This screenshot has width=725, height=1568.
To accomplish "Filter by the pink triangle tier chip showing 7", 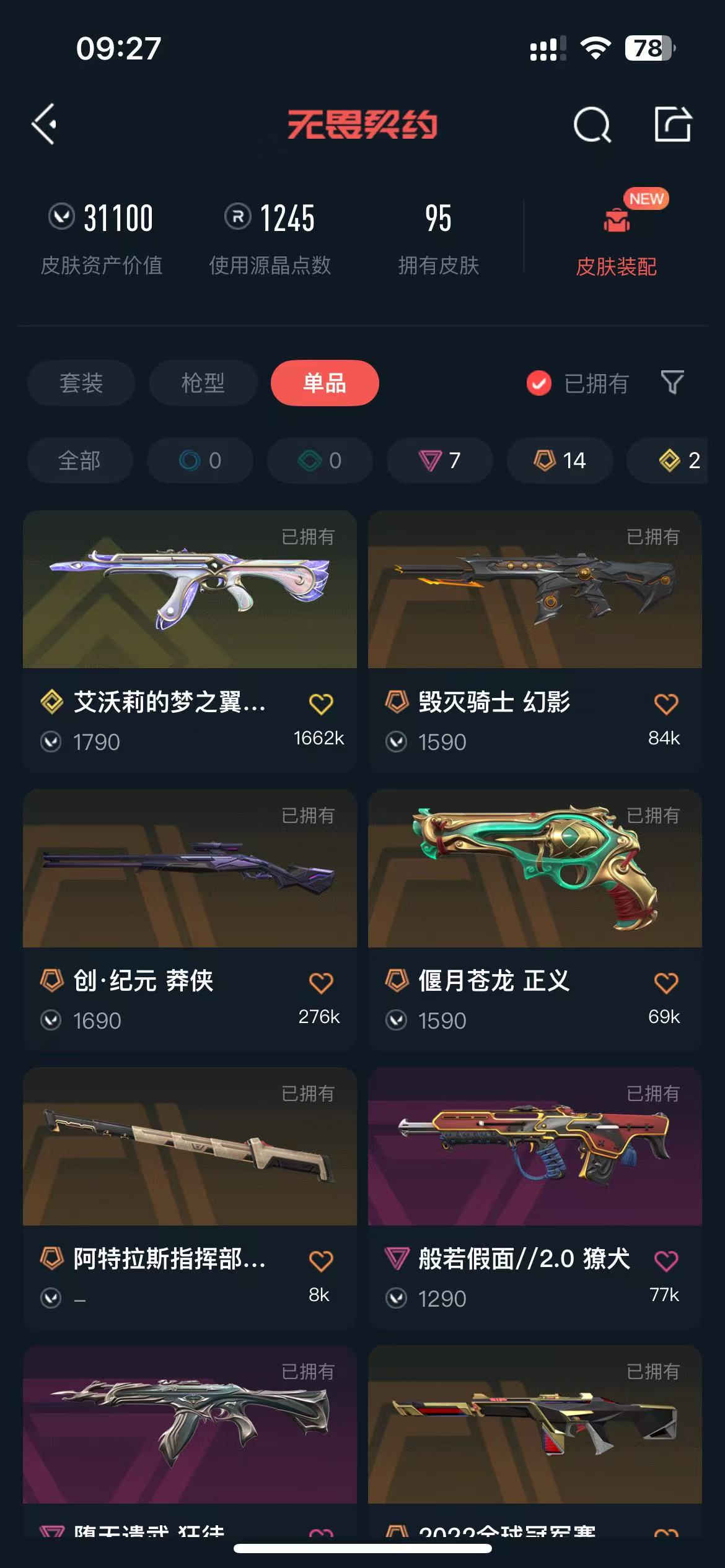I will pyautogui.click(x=440, y=460).
